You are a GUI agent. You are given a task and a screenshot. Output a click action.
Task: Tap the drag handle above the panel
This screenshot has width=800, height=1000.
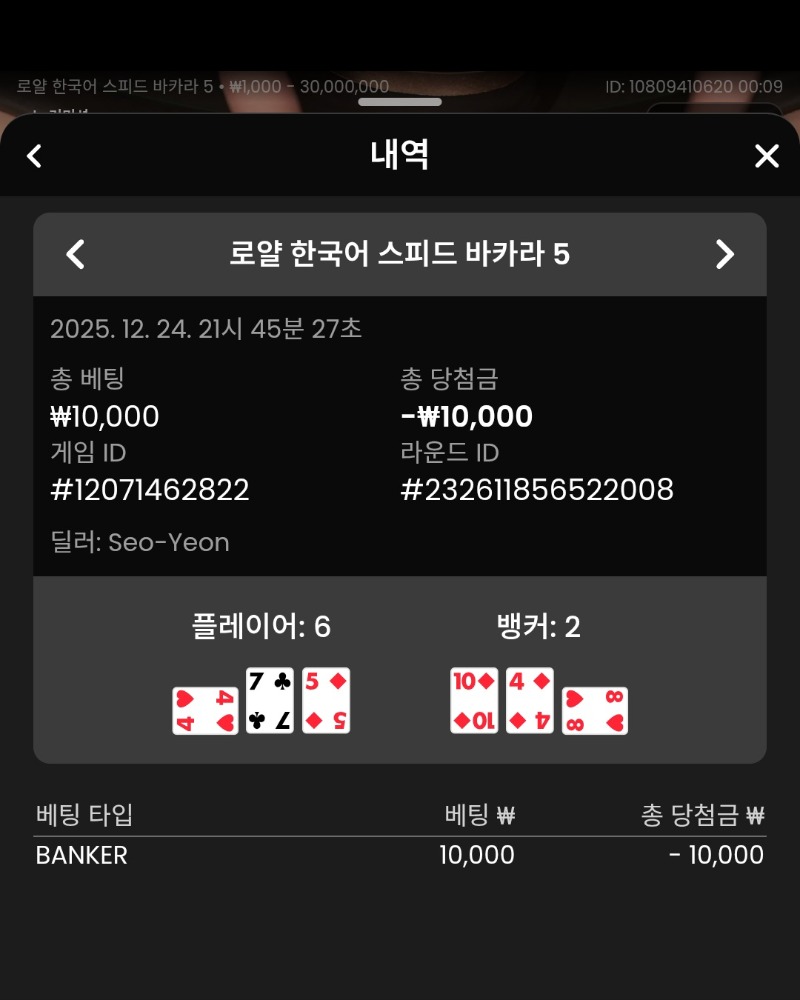[400, 101]
